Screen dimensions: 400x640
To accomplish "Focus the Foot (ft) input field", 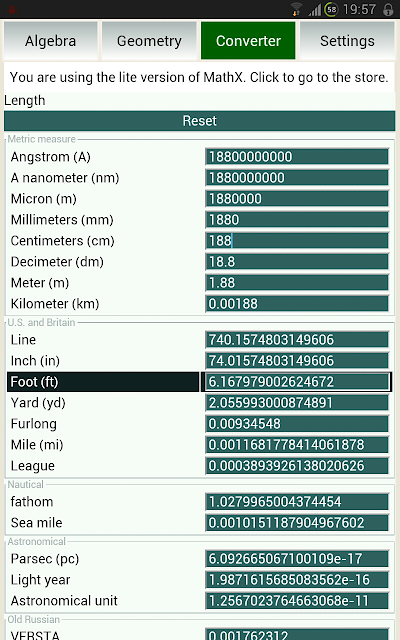I will [297, 382].
